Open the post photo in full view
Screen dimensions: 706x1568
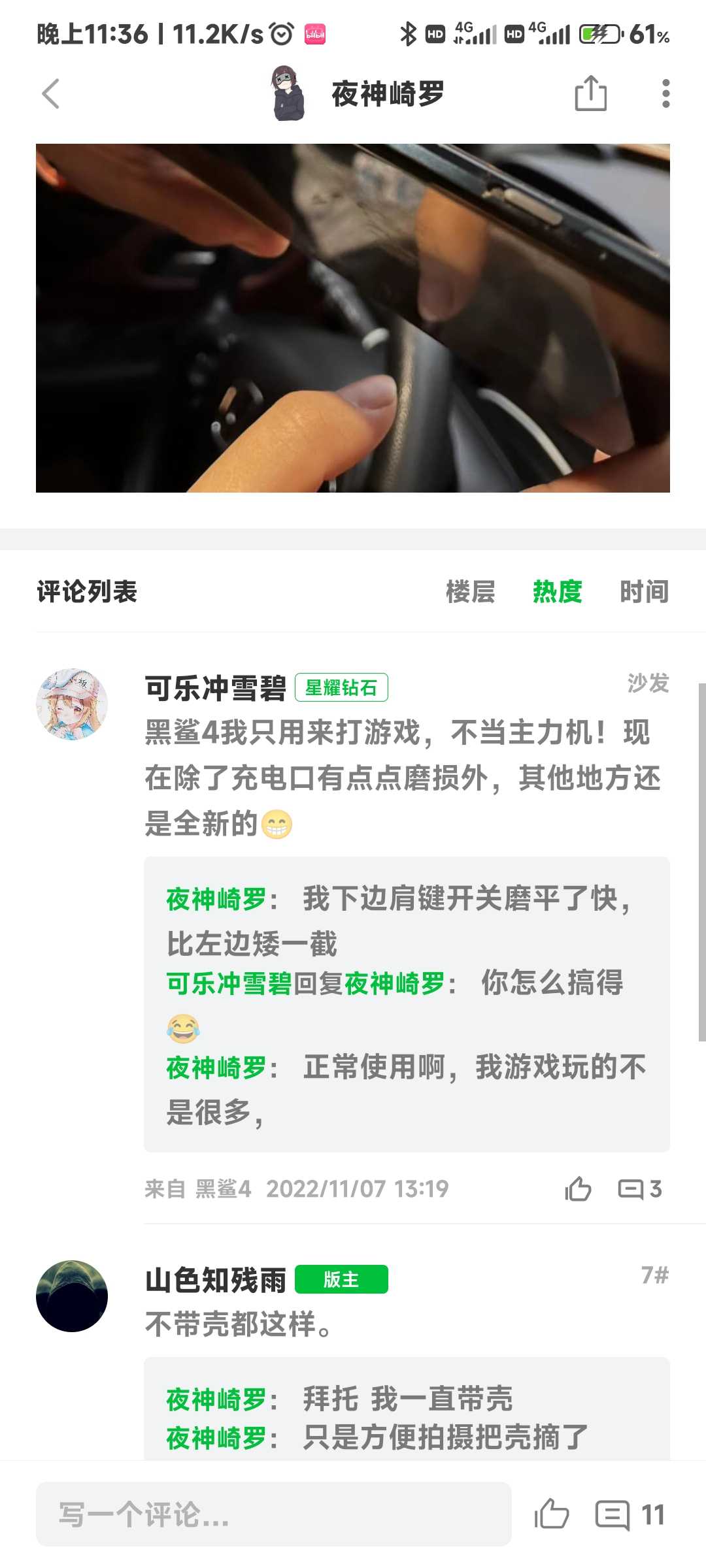(353, 318)
